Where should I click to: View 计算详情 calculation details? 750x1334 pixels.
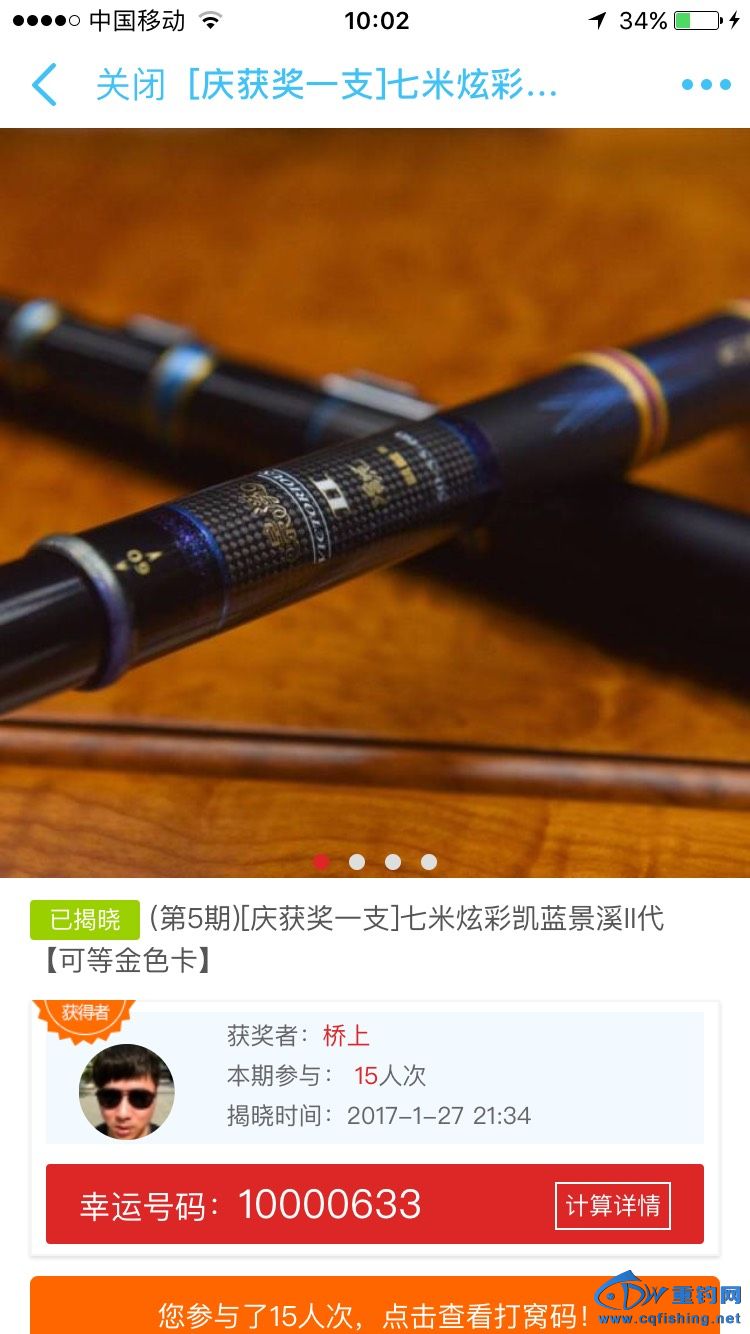[612, 1205]
